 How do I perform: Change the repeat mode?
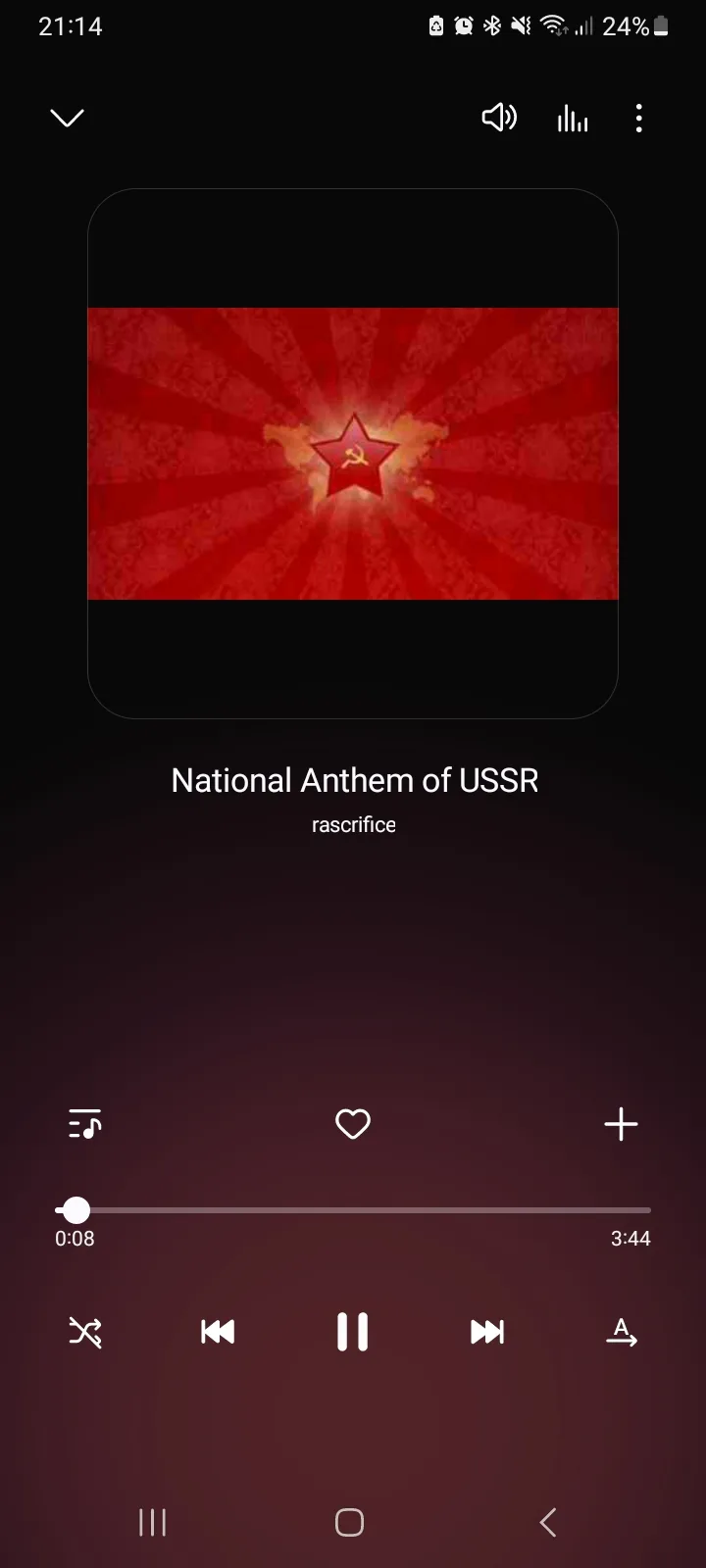click(x=621, y=1332)
